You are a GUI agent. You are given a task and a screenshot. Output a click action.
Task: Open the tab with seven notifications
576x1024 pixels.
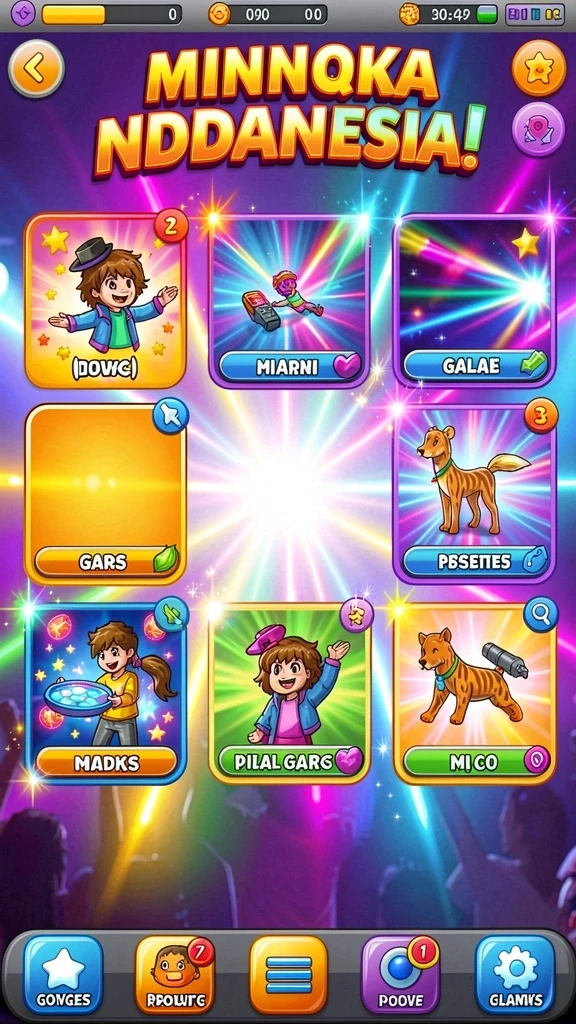pyautogui.click(x=175, y=974)
